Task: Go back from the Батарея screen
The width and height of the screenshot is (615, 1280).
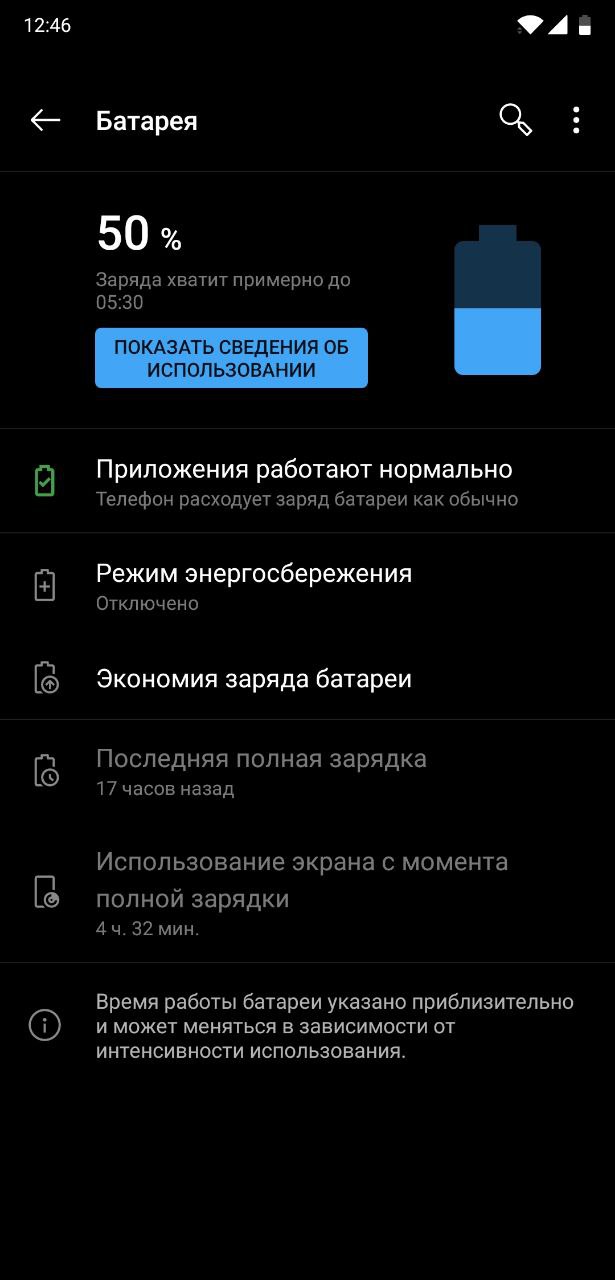Action: (x=45, y=121)
